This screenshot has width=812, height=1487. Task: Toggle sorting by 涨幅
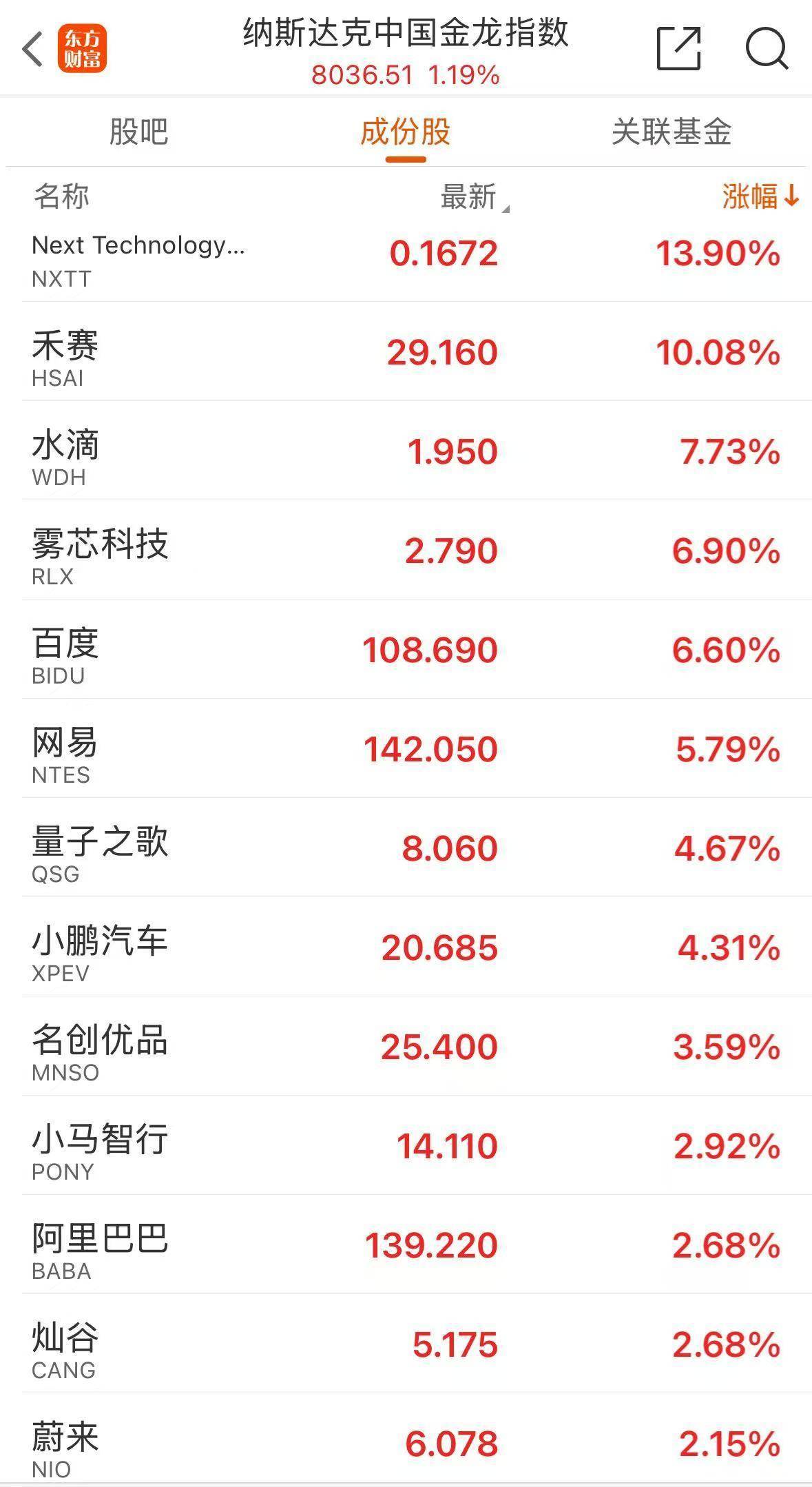(x=760, y=196)
